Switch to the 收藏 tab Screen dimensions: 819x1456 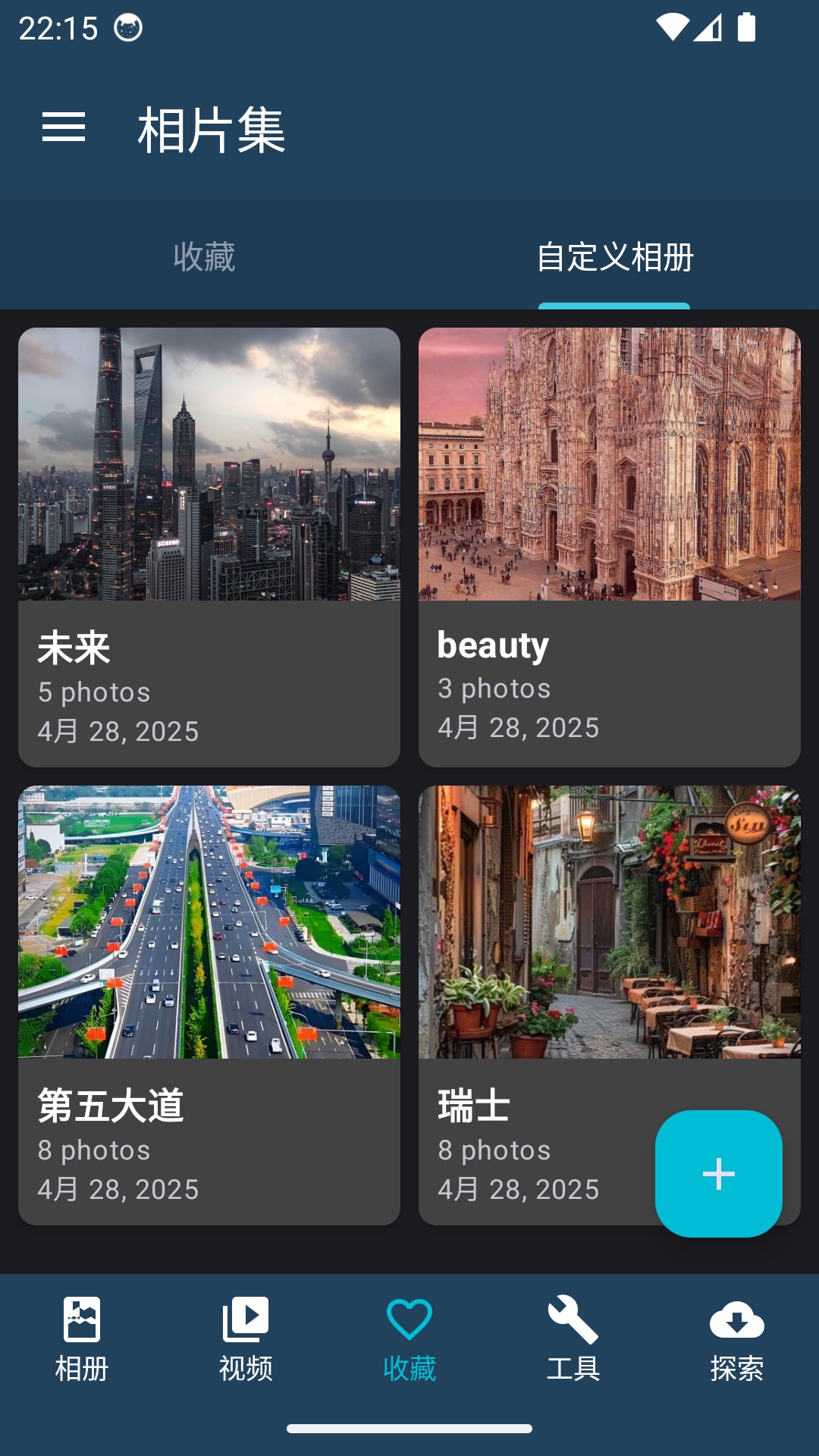[x=205, y=256]
